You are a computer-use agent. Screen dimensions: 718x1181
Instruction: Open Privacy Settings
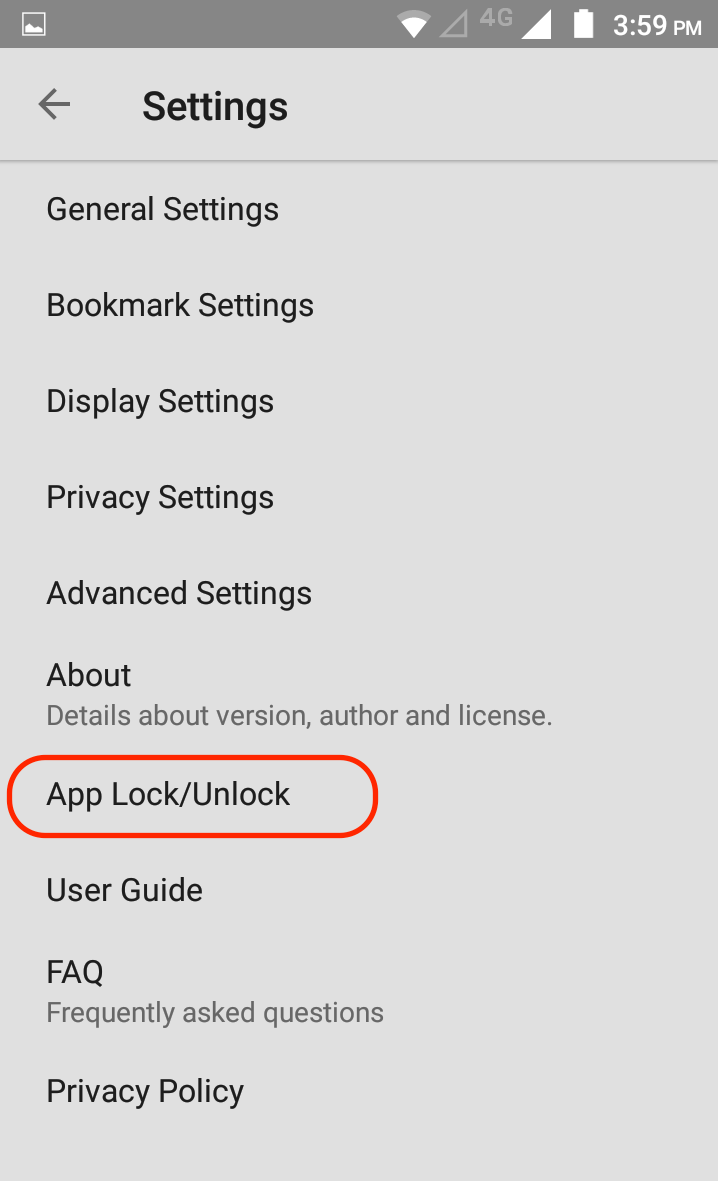[160, 497]
